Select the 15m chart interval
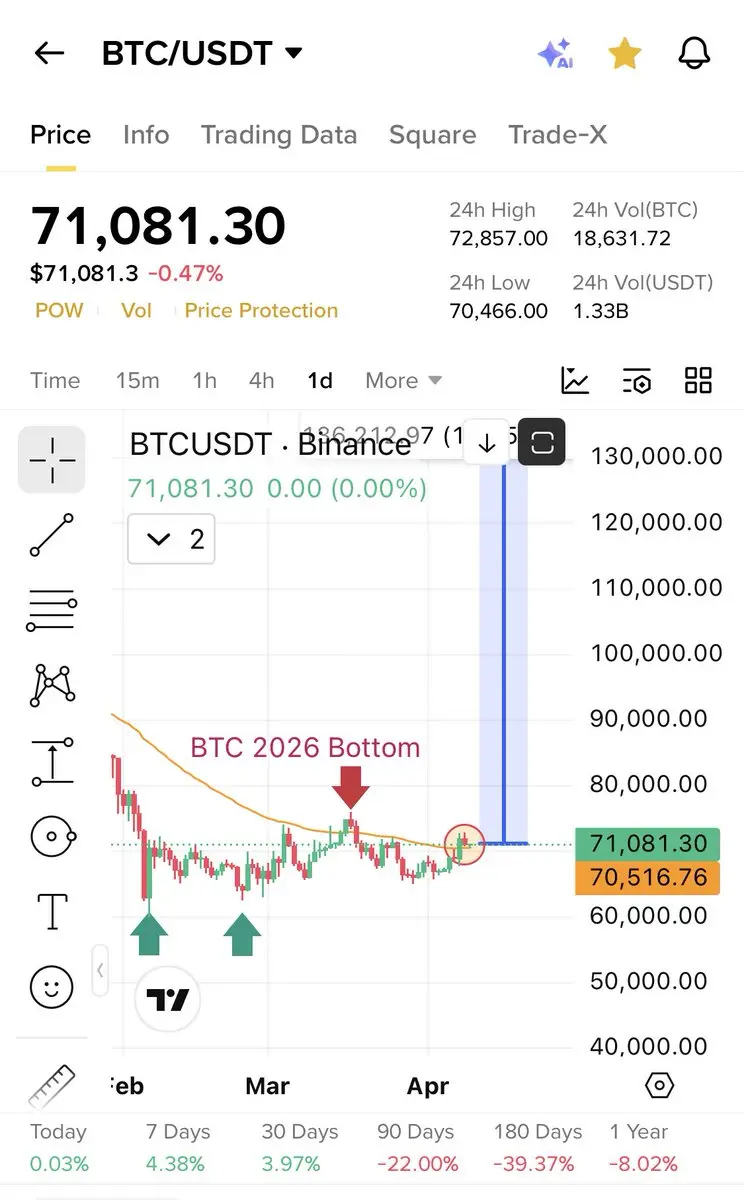744x1200 pixels. [x=137, y=381]
